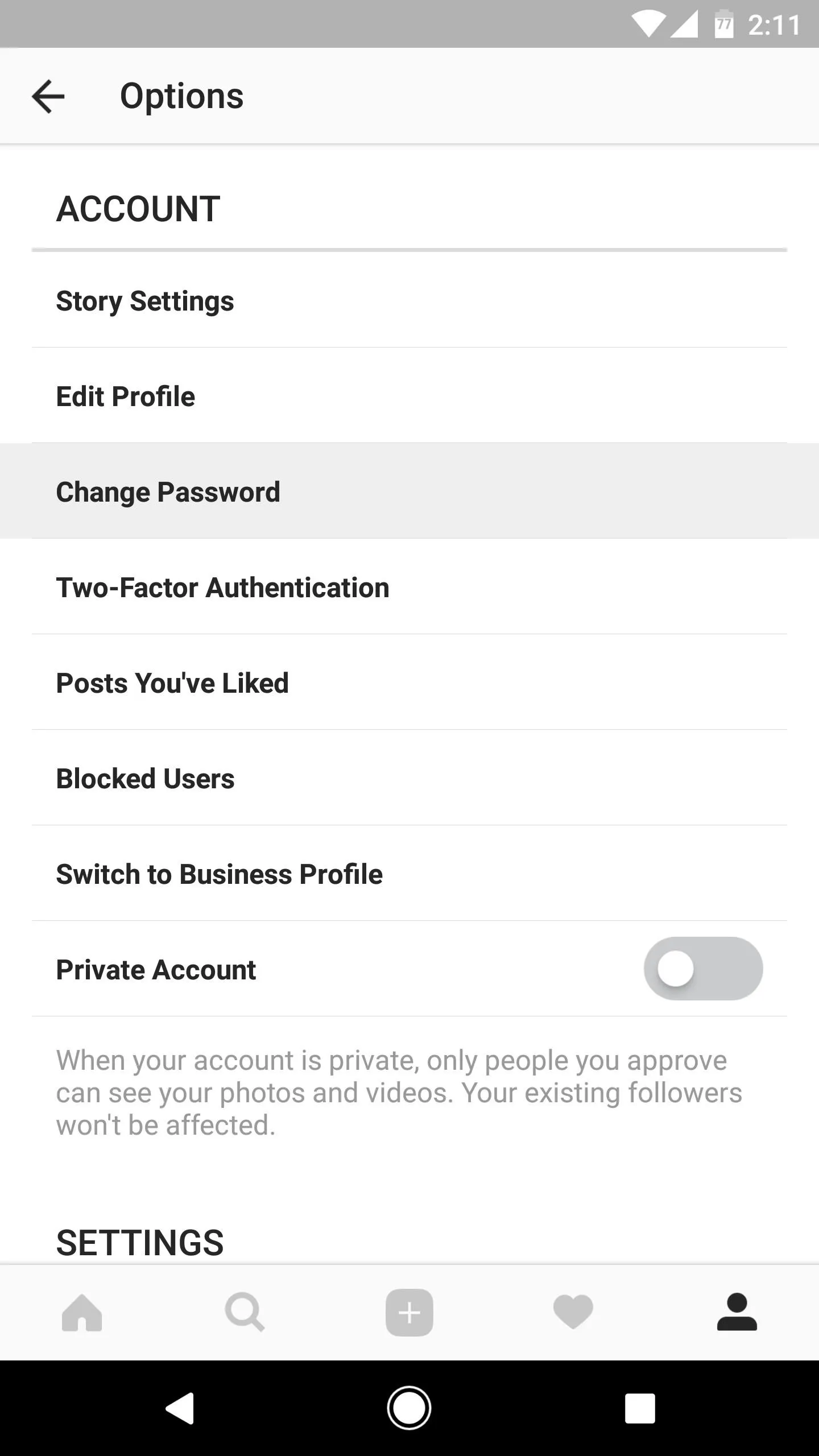This screenshot has height=1456, width=819.
Task: Switch to the home feed tab
Action: [x=82, y=1313]
